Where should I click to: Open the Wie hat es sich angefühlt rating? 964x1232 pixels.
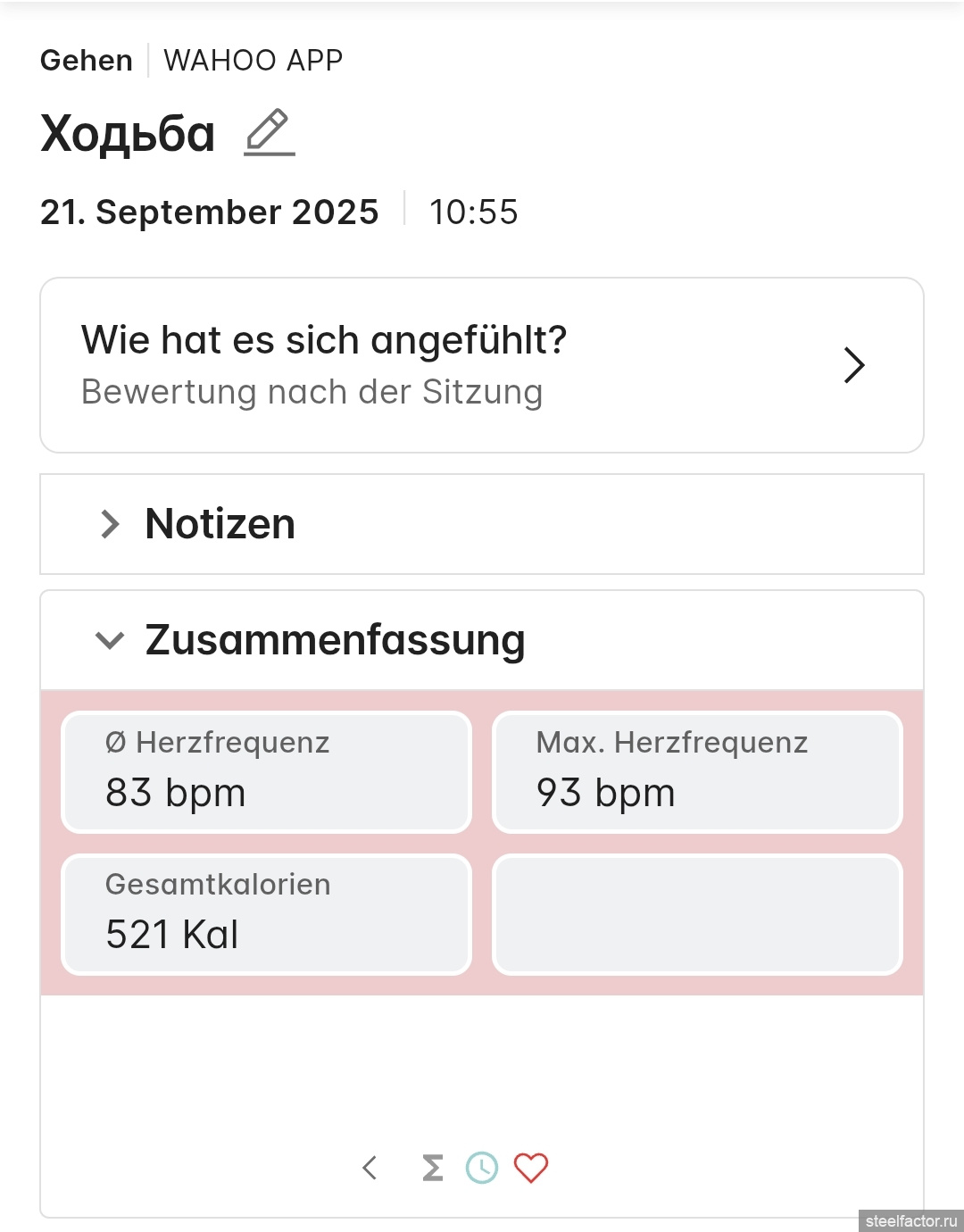coord(482,365)
